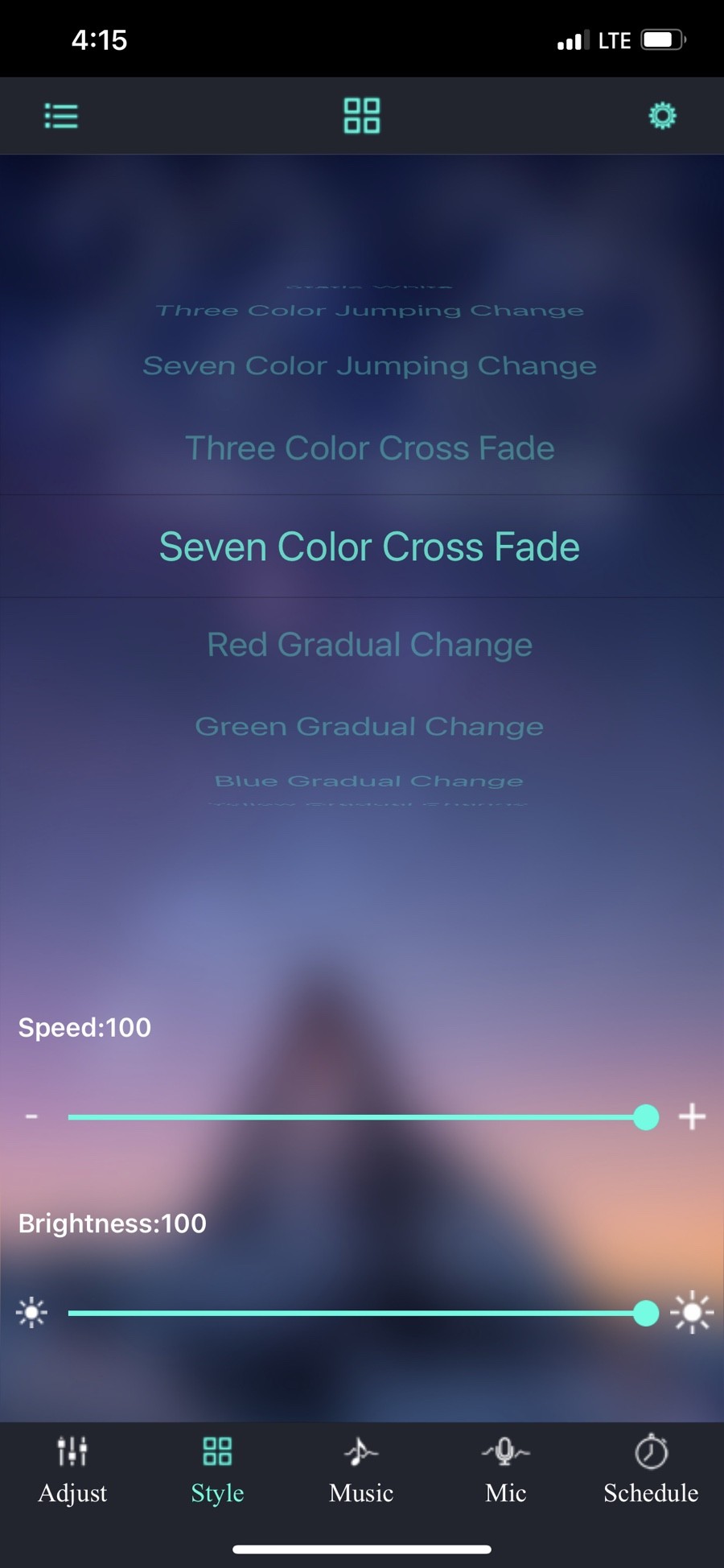Switch to the Schedule tab
The image size is (724, 1568).
point(651,1470)
